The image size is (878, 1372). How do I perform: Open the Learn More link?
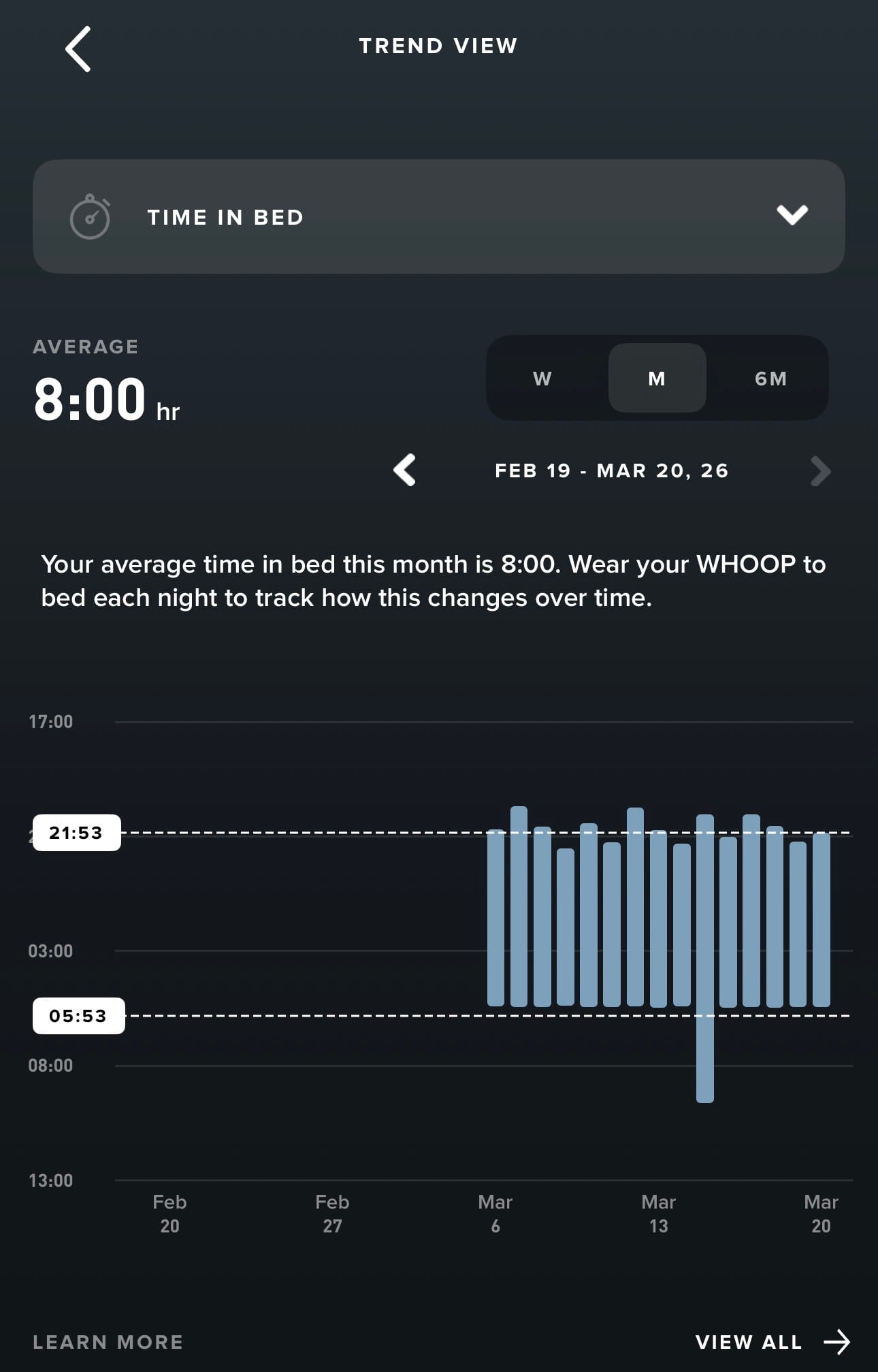pos(108,1342)
